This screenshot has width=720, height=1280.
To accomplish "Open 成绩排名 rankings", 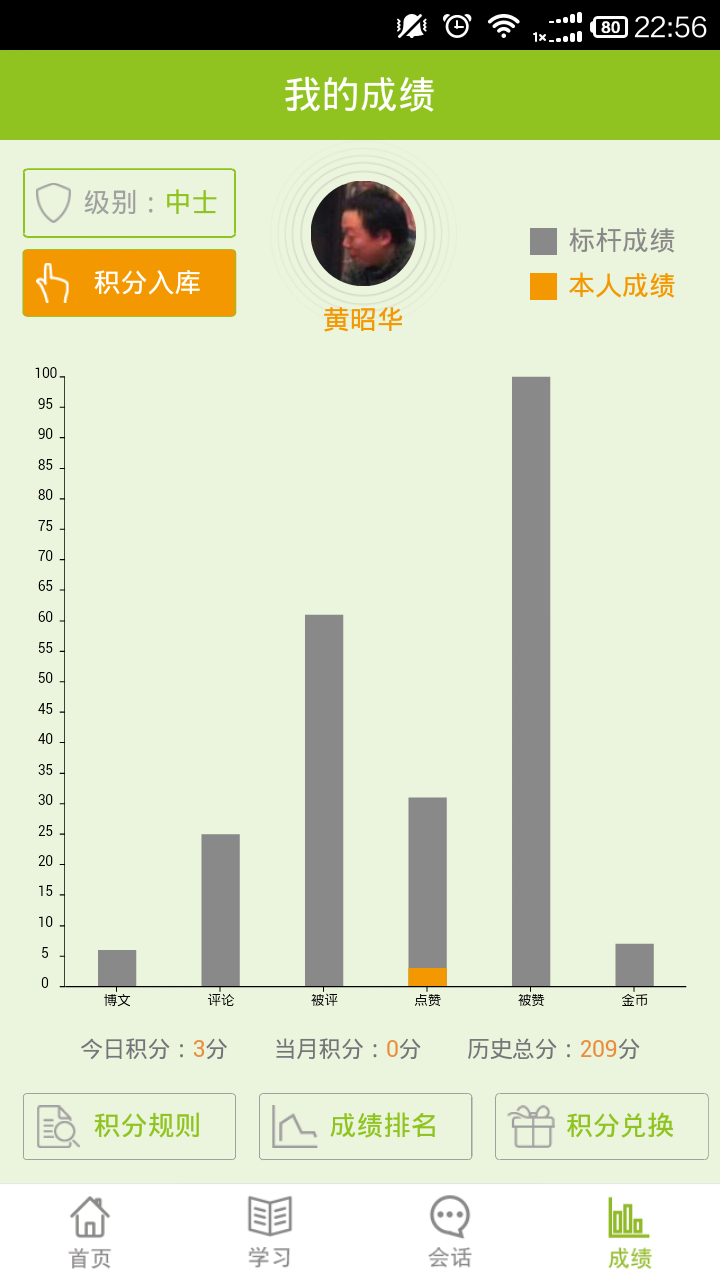I will [365, 1126].
